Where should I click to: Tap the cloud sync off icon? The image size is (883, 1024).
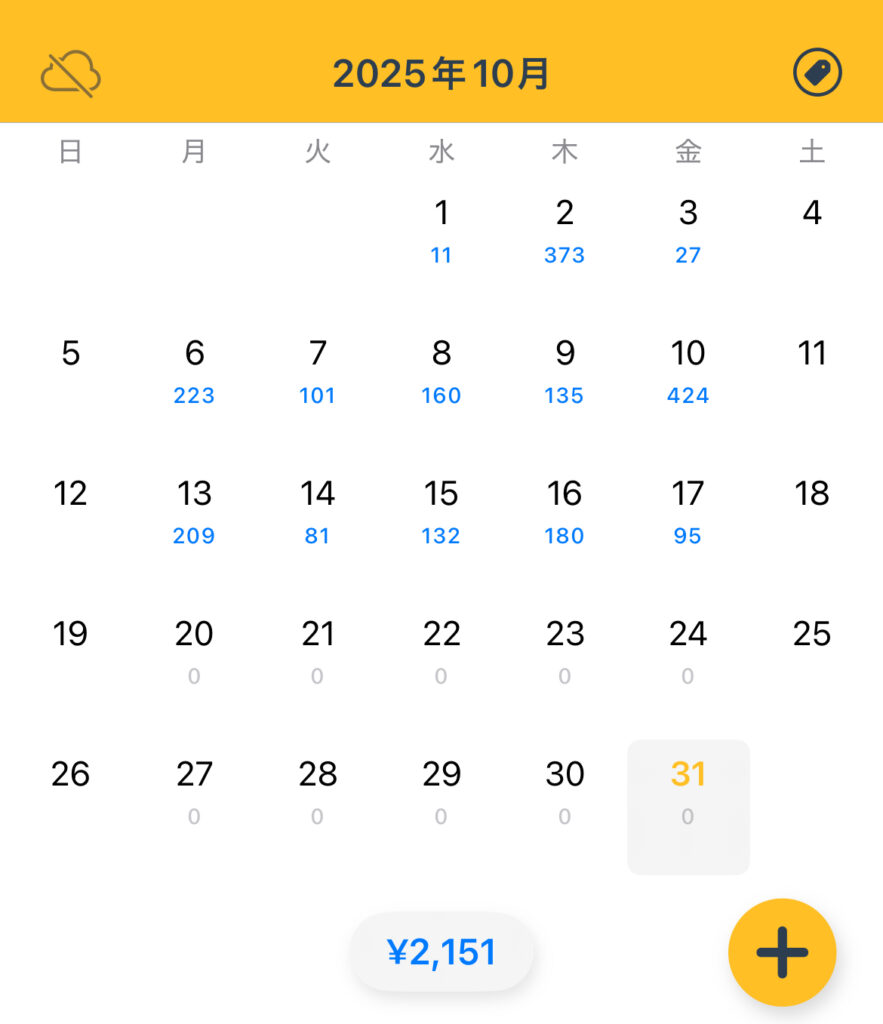[x=71, y=74]
